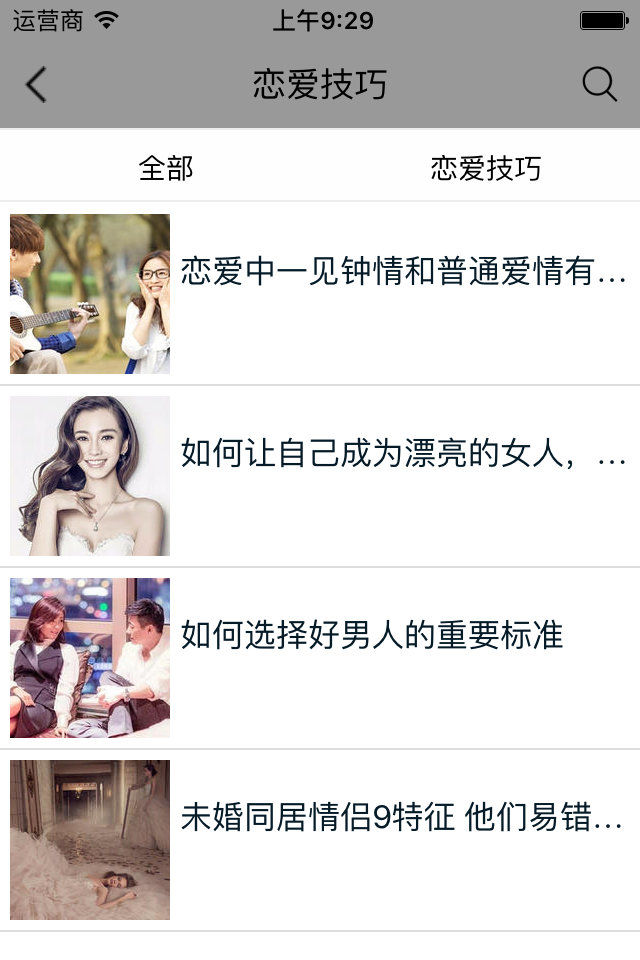Image resolution: width=640 pixels, height=960 pixels.
Task: View article 未婚同居情侣9特征
Action: coord(403,818)
